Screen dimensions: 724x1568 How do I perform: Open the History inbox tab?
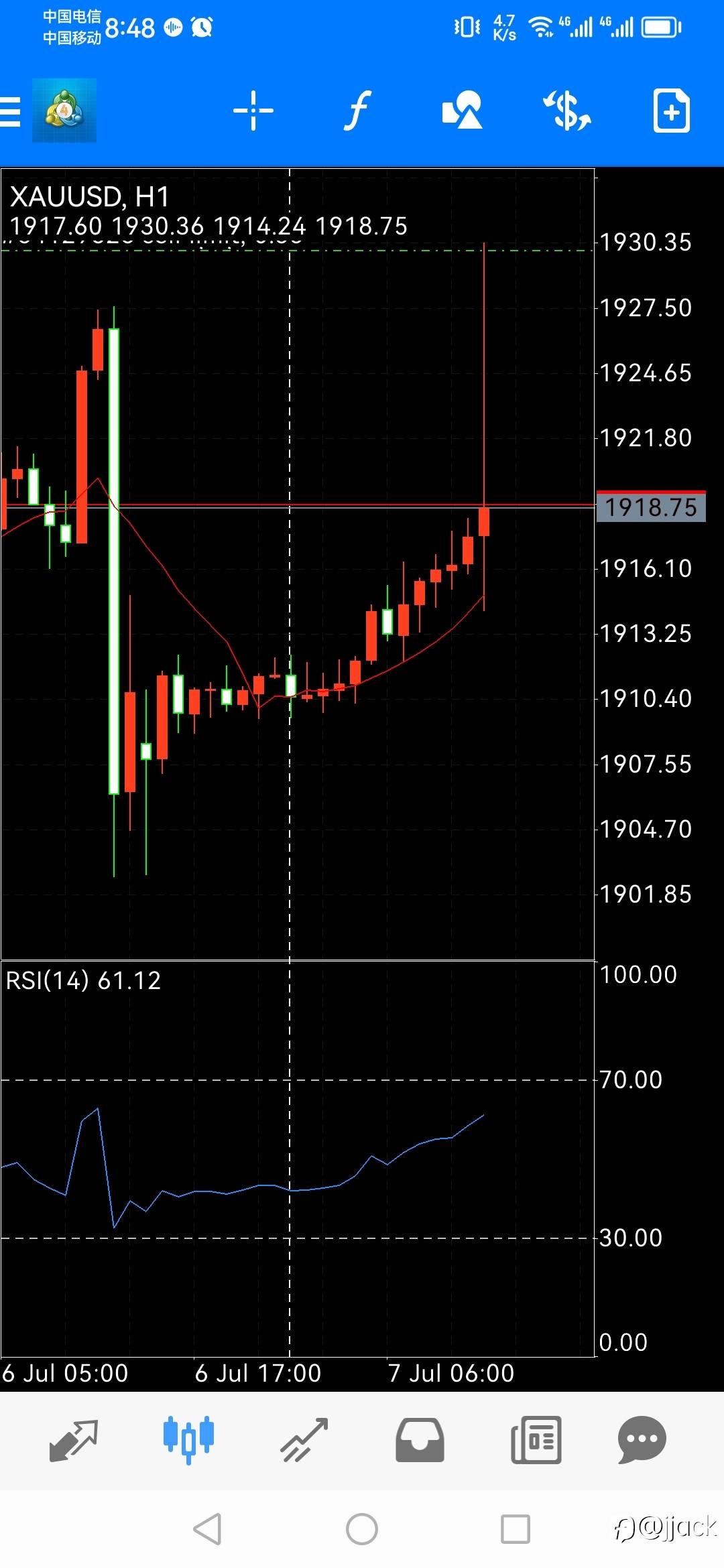(x=420, y=1440)
